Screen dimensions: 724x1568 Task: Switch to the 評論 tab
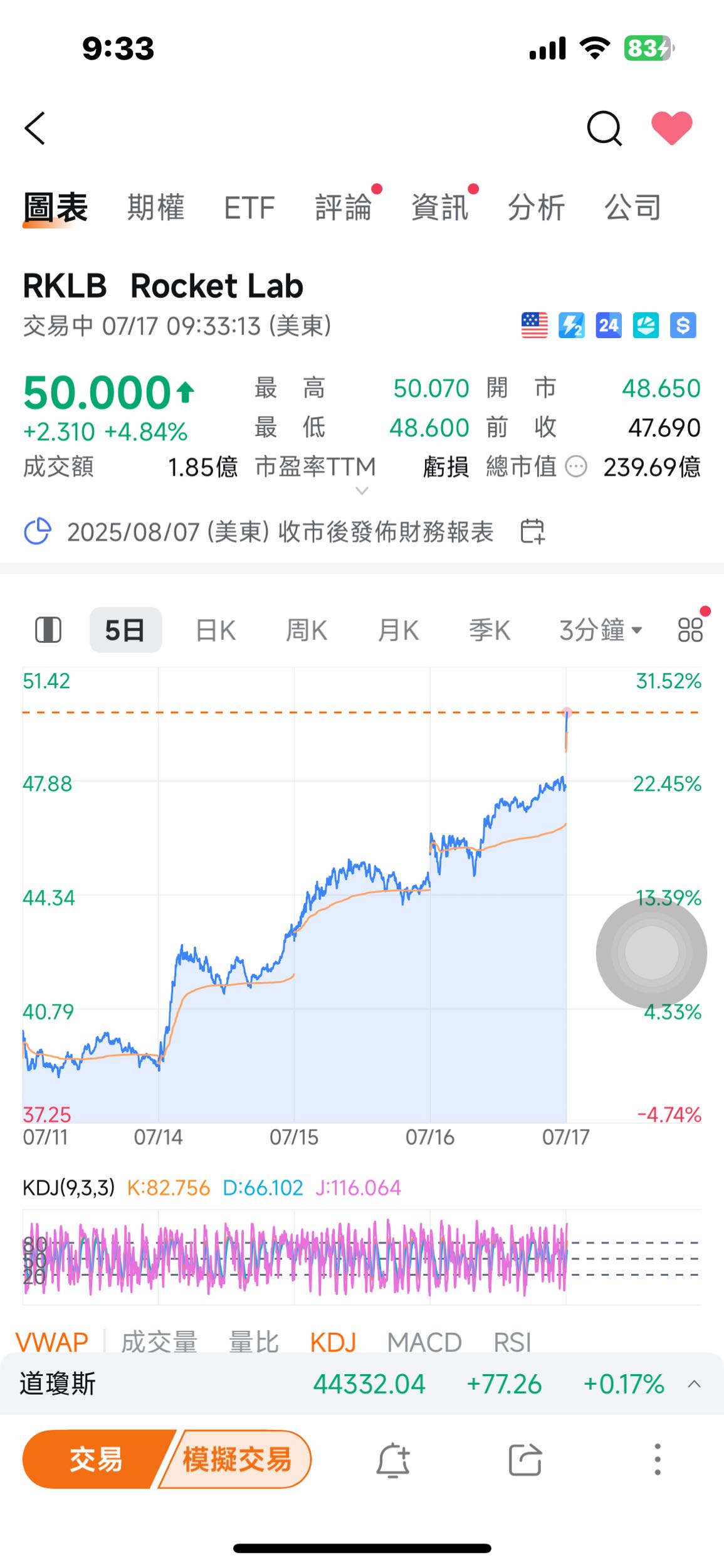point(344,208)
